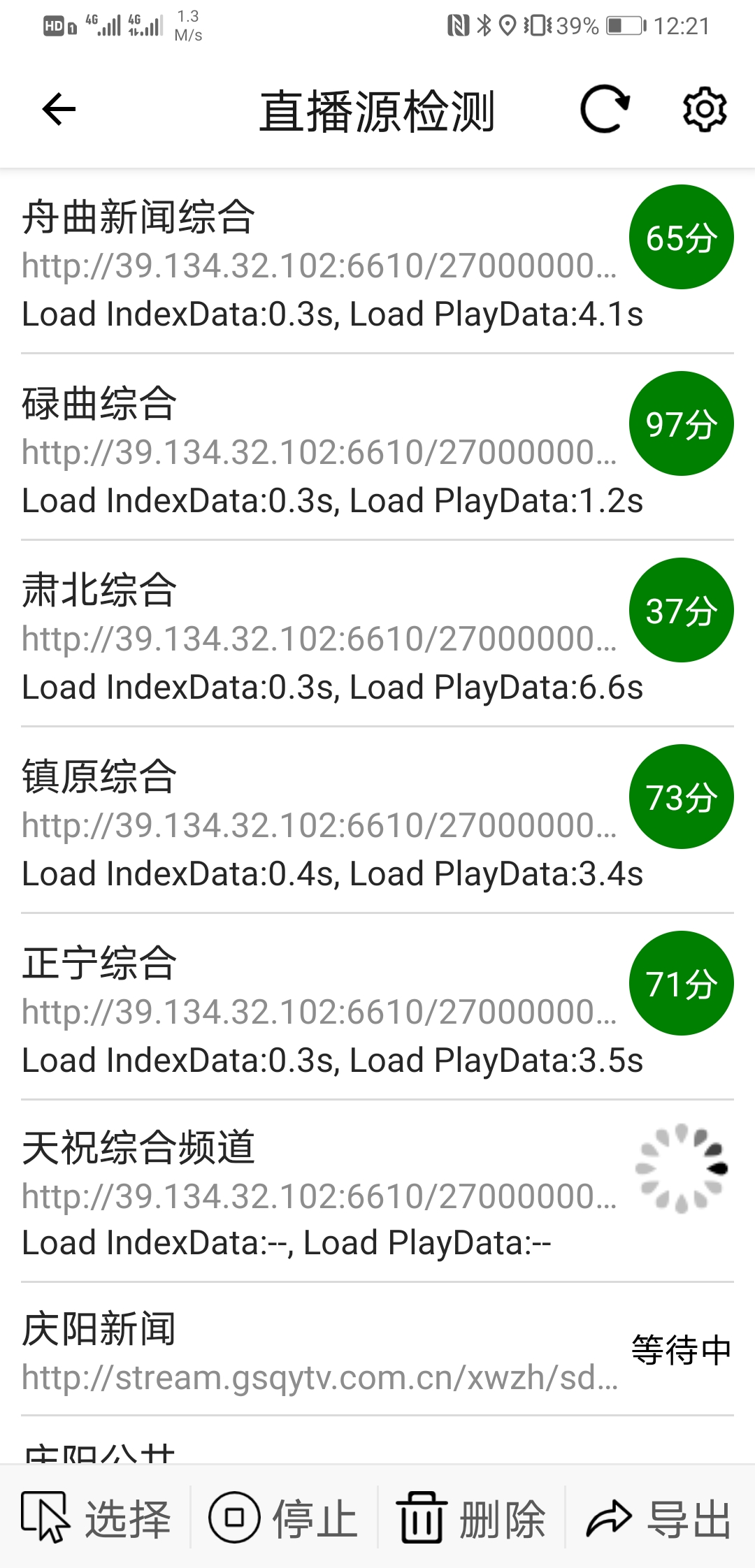Open the 正宁综合 source entry
Screen dimensions: 755x1568
coord(322,1010)
